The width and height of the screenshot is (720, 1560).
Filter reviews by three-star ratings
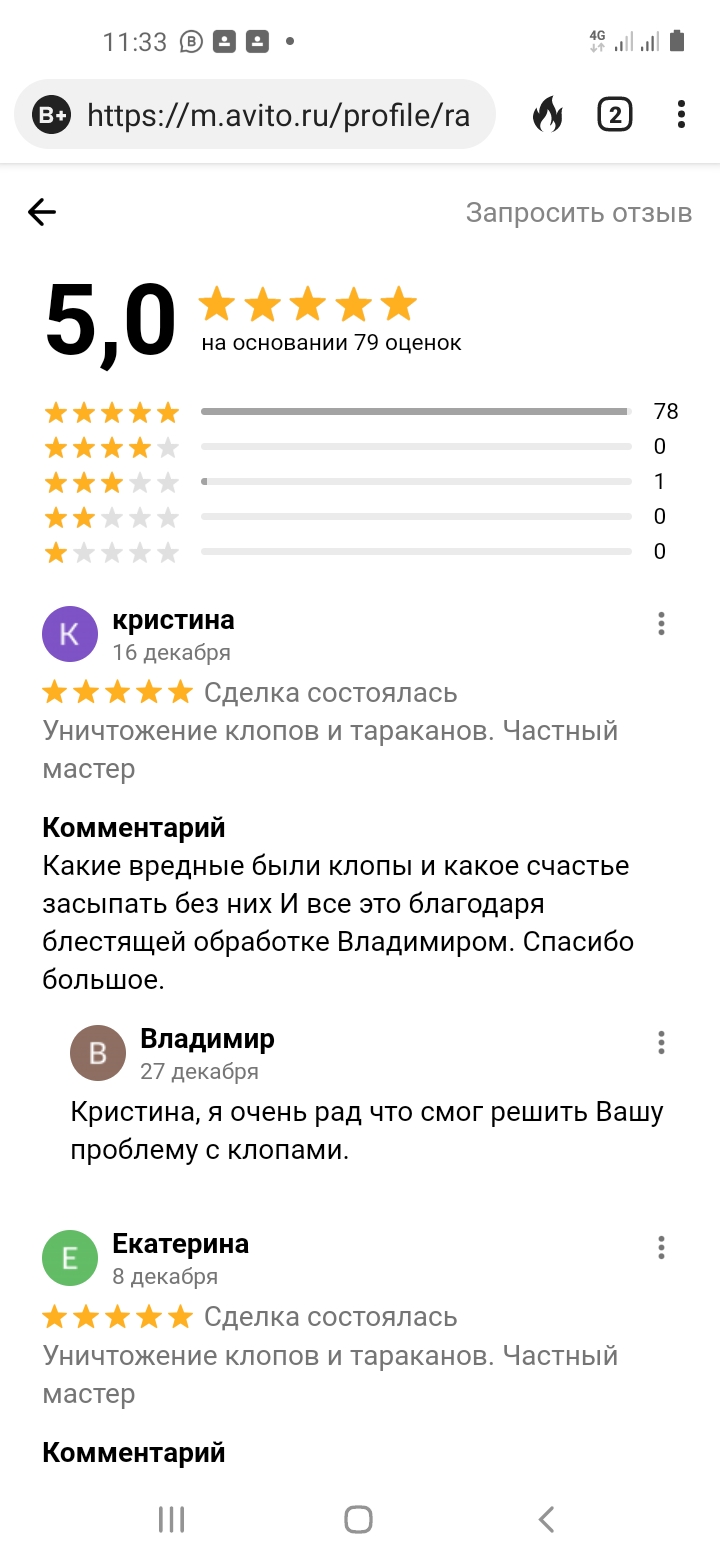[x=361, y=482]
